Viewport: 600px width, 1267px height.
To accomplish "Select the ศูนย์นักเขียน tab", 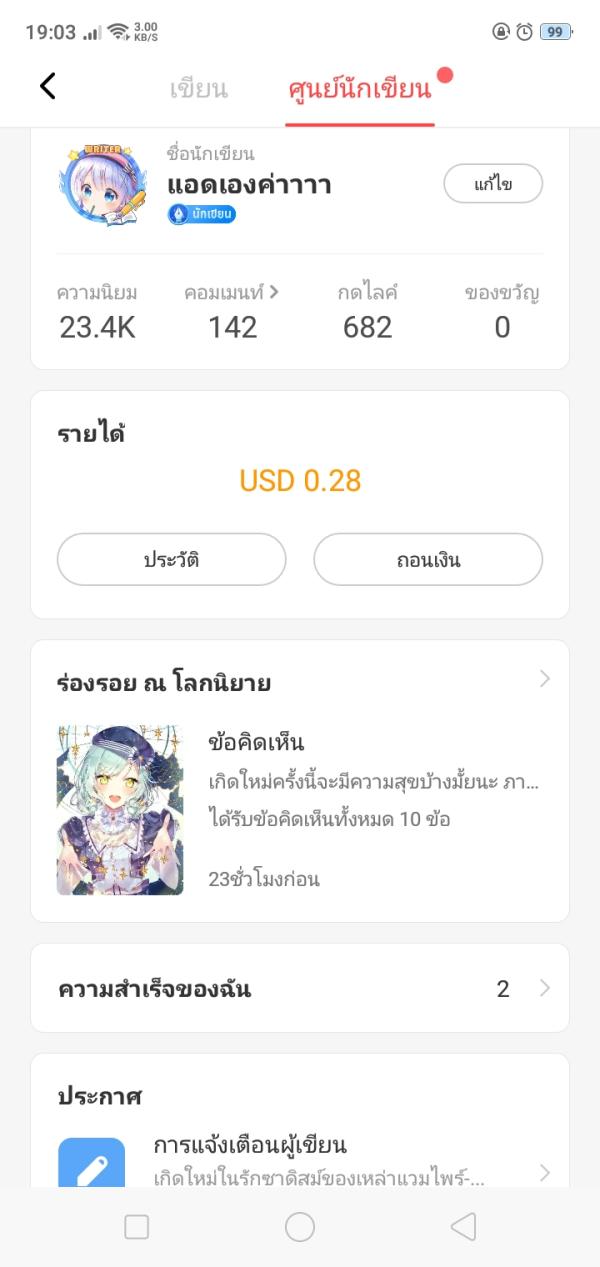I will click(x=359, y=89).
